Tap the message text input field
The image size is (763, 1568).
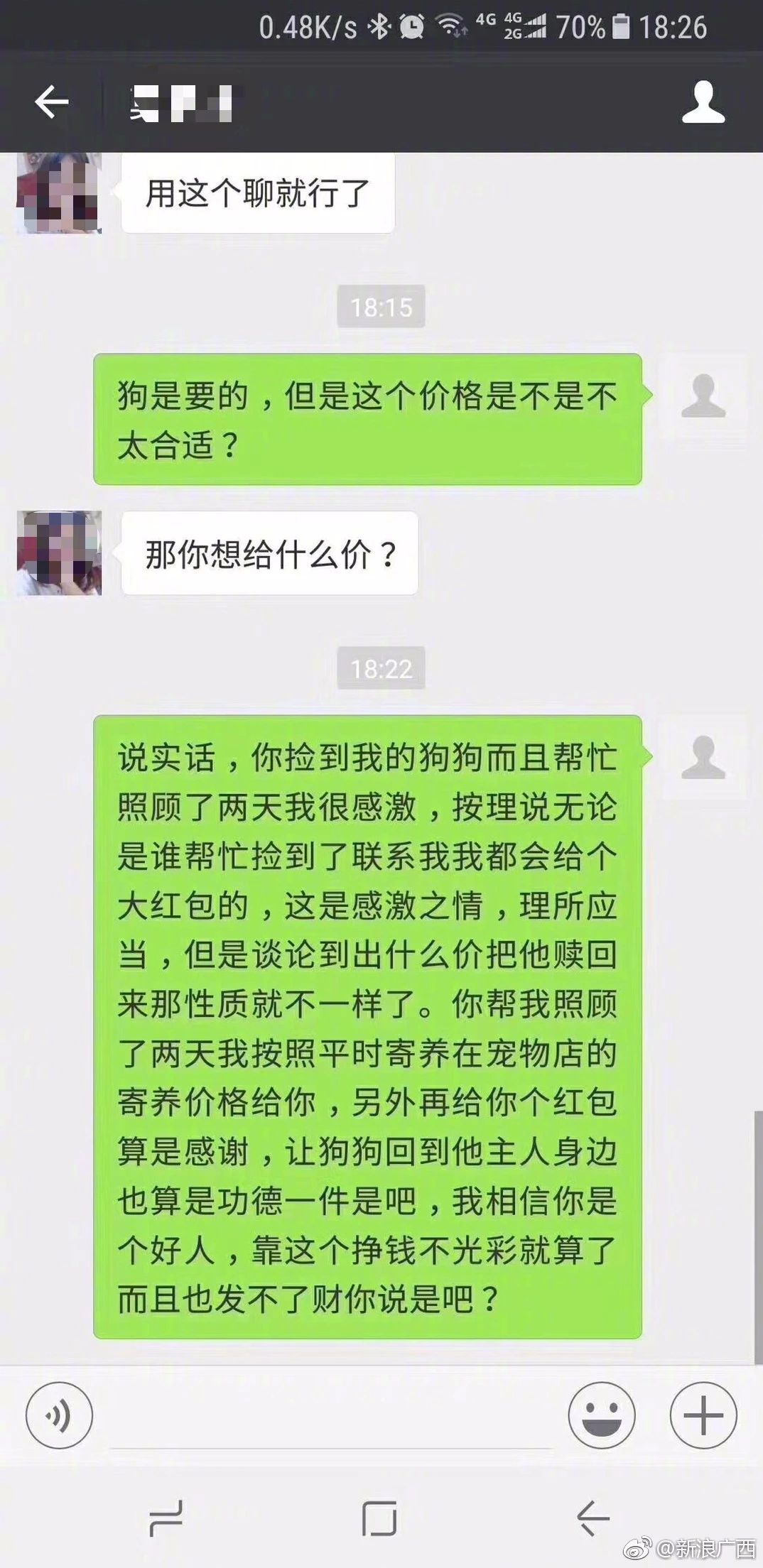(x=330, y=1417)
